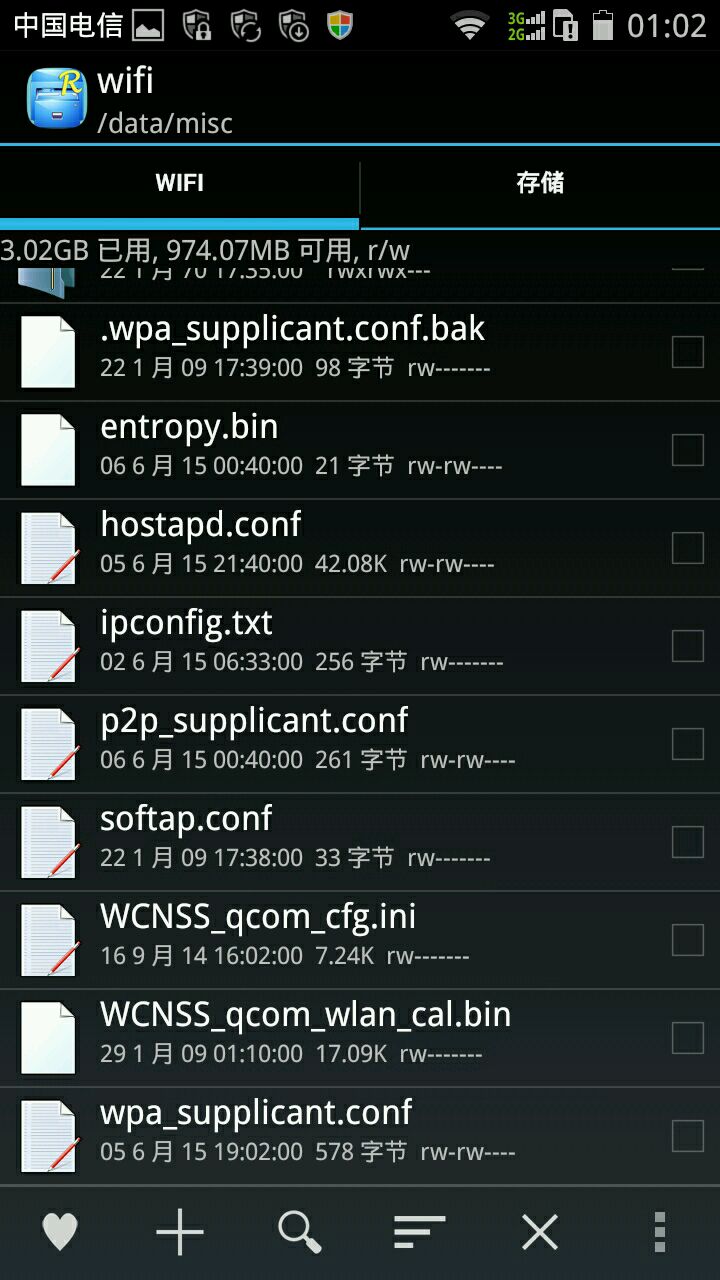This screenshot has height=1280, width=720.
Task: Search files with the magnifier icon
Action: click(x=300, y=1232)
